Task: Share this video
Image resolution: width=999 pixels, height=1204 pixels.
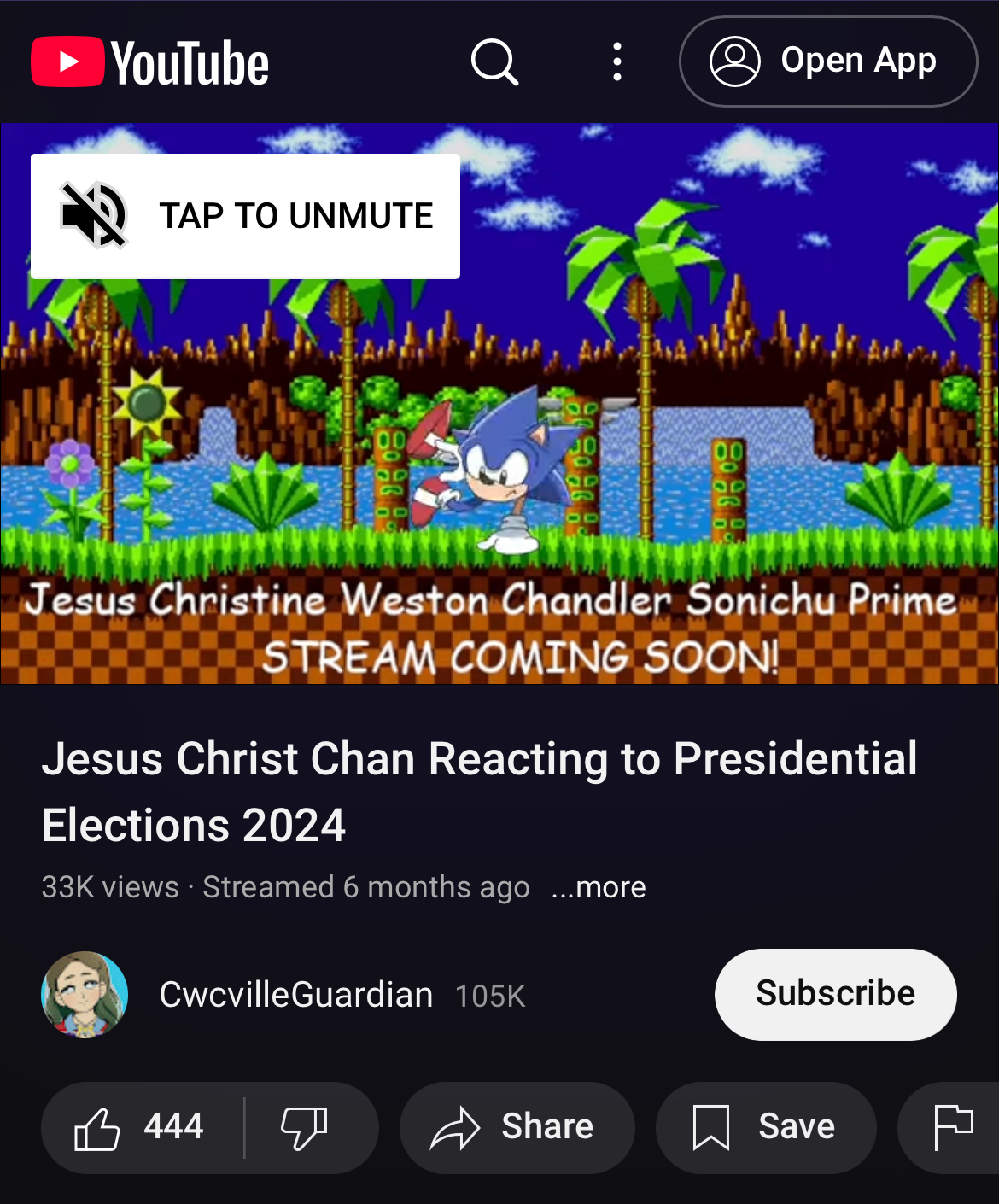Action: (x=517, y=1128)
